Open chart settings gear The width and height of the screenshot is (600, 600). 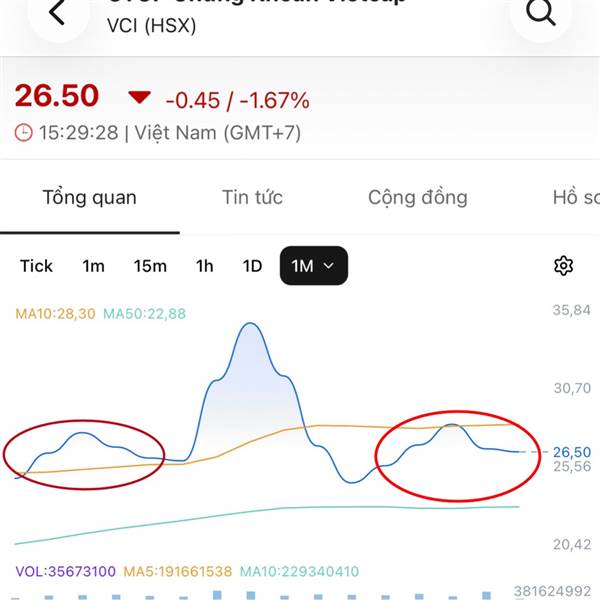[x=563, y=265]
